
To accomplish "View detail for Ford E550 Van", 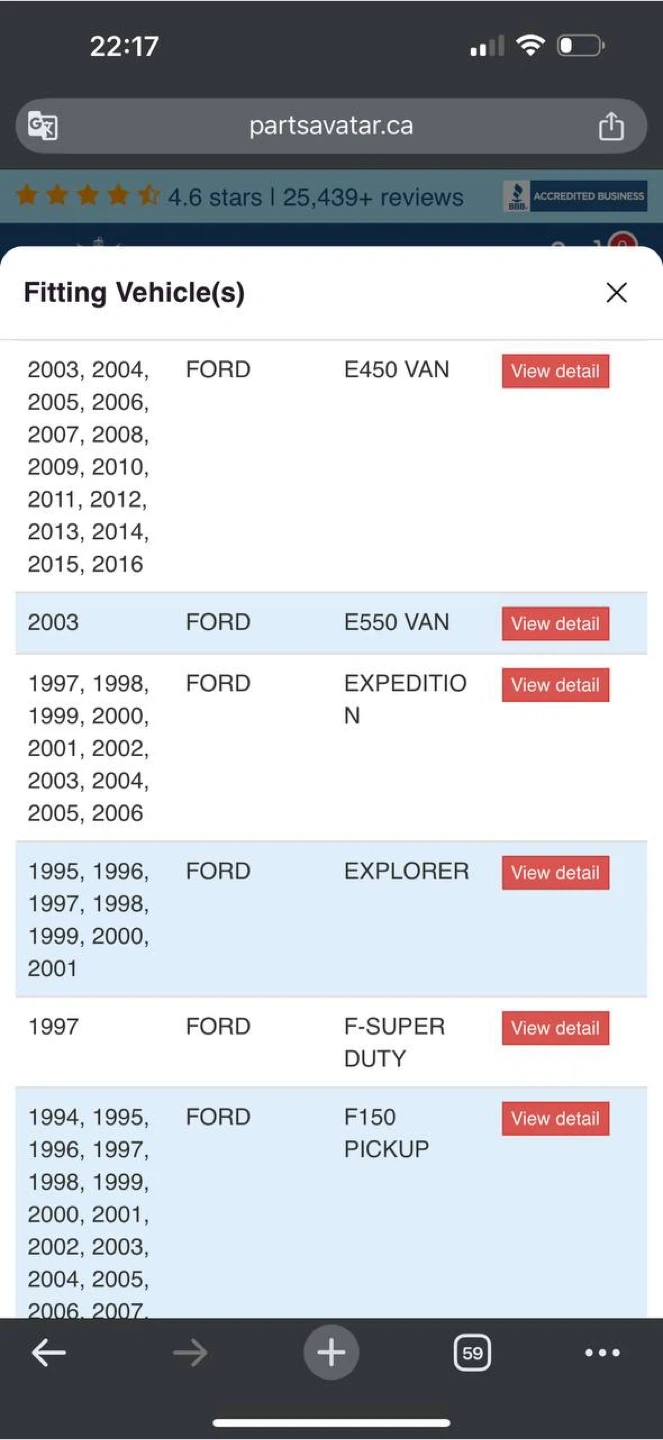I will point(555,624).
